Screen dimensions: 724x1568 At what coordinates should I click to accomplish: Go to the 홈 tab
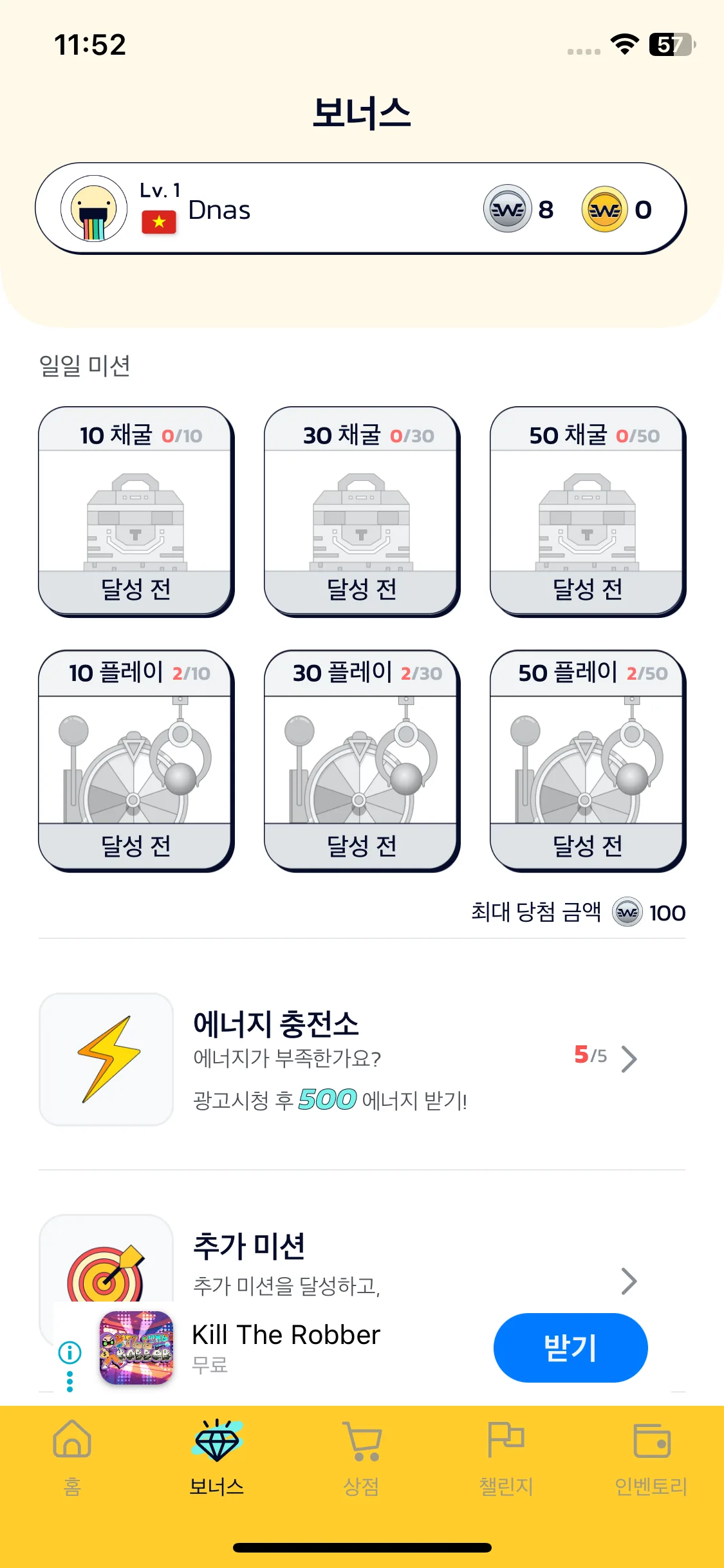point(72,1457)
